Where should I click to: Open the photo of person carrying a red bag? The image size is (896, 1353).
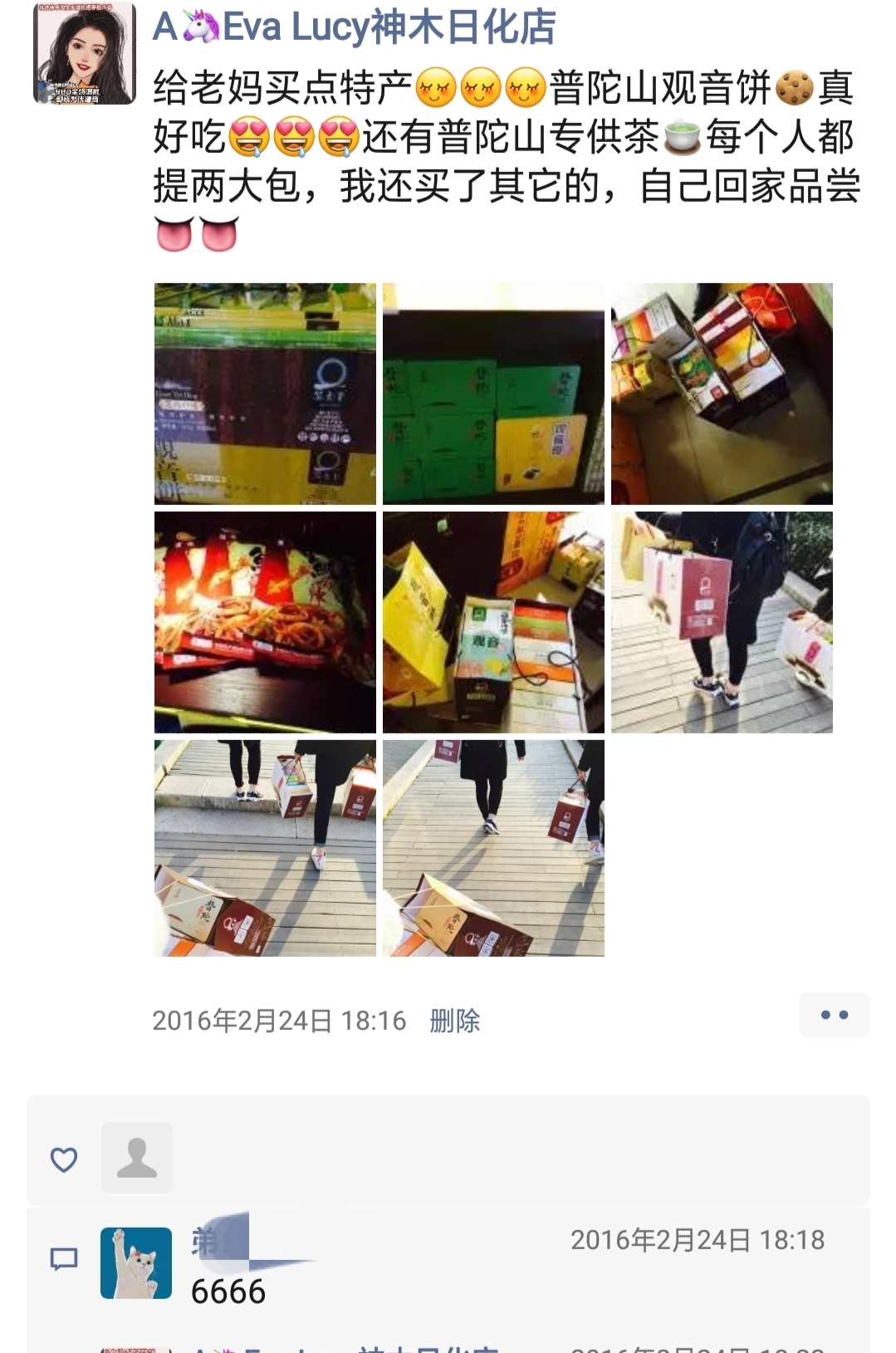point(722,622)
